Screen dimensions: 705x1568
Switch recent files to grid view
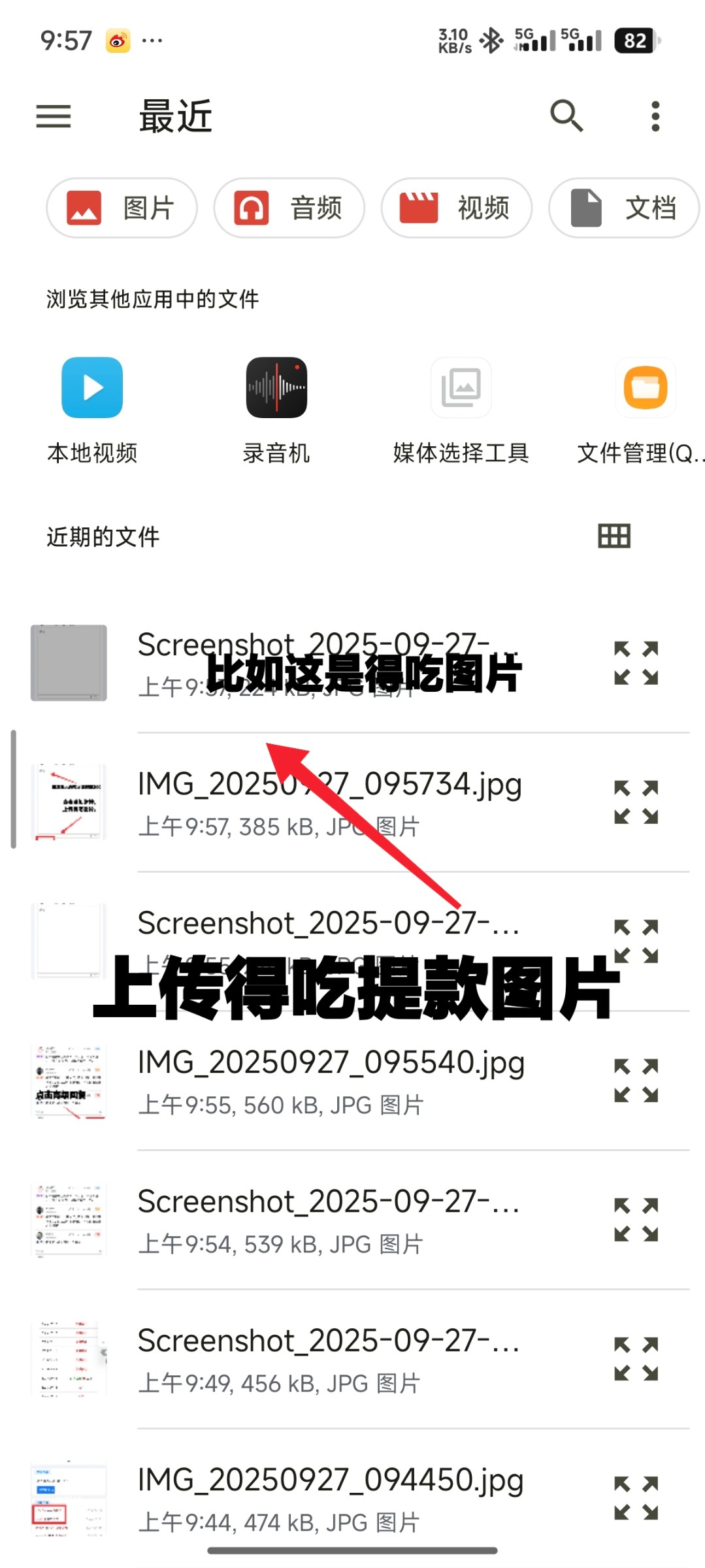point(614,536)
